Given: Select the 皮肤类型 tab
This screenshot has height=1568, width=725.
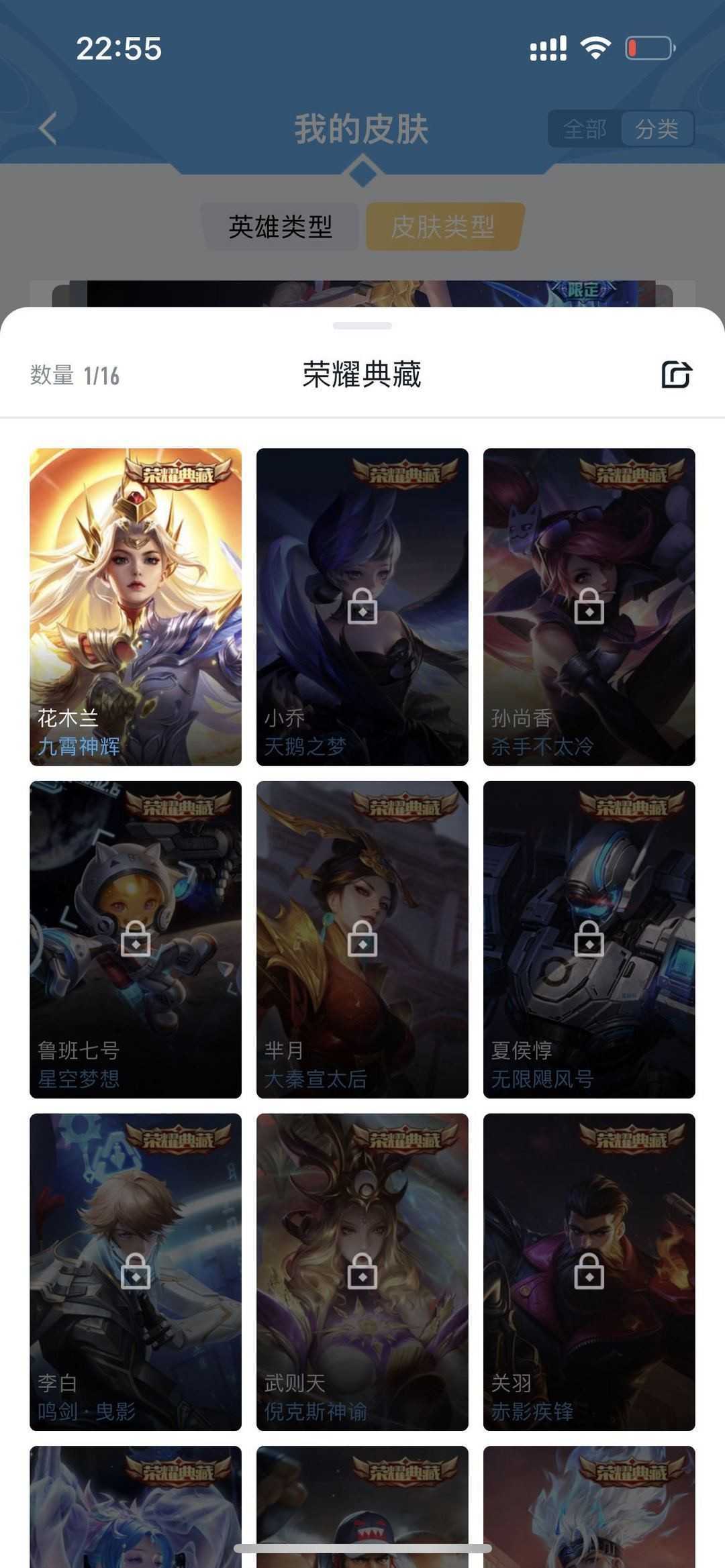Looking at the screenshot, I should [444, 227].
